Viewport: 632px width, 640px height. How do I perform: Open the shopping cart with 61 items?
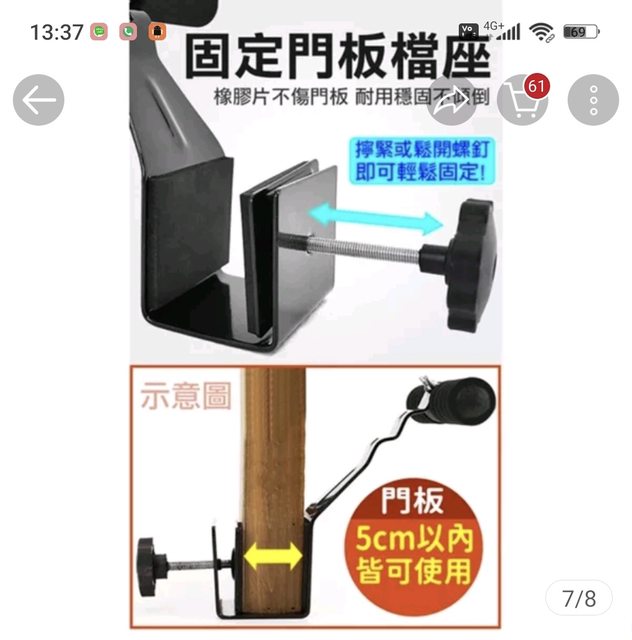click(521, 100)
